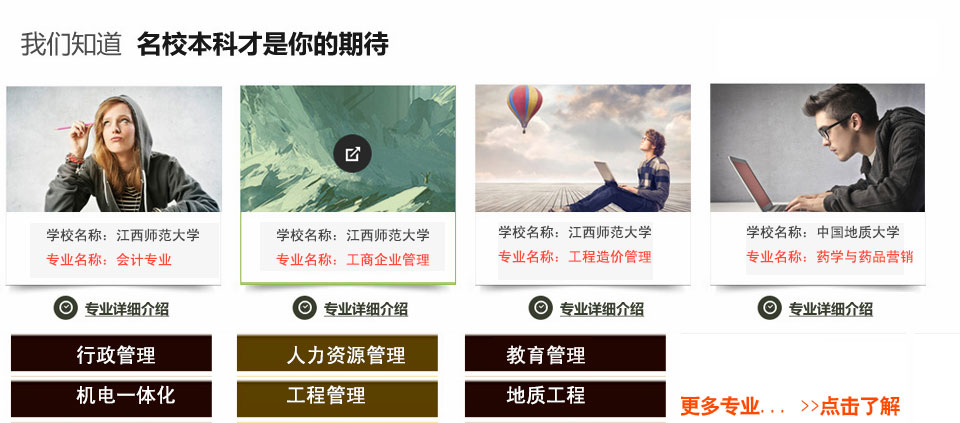Select the 工程管理 major button
Viewport: 960px width, 423px height.
pyautogui.click(x=338, y=396)
